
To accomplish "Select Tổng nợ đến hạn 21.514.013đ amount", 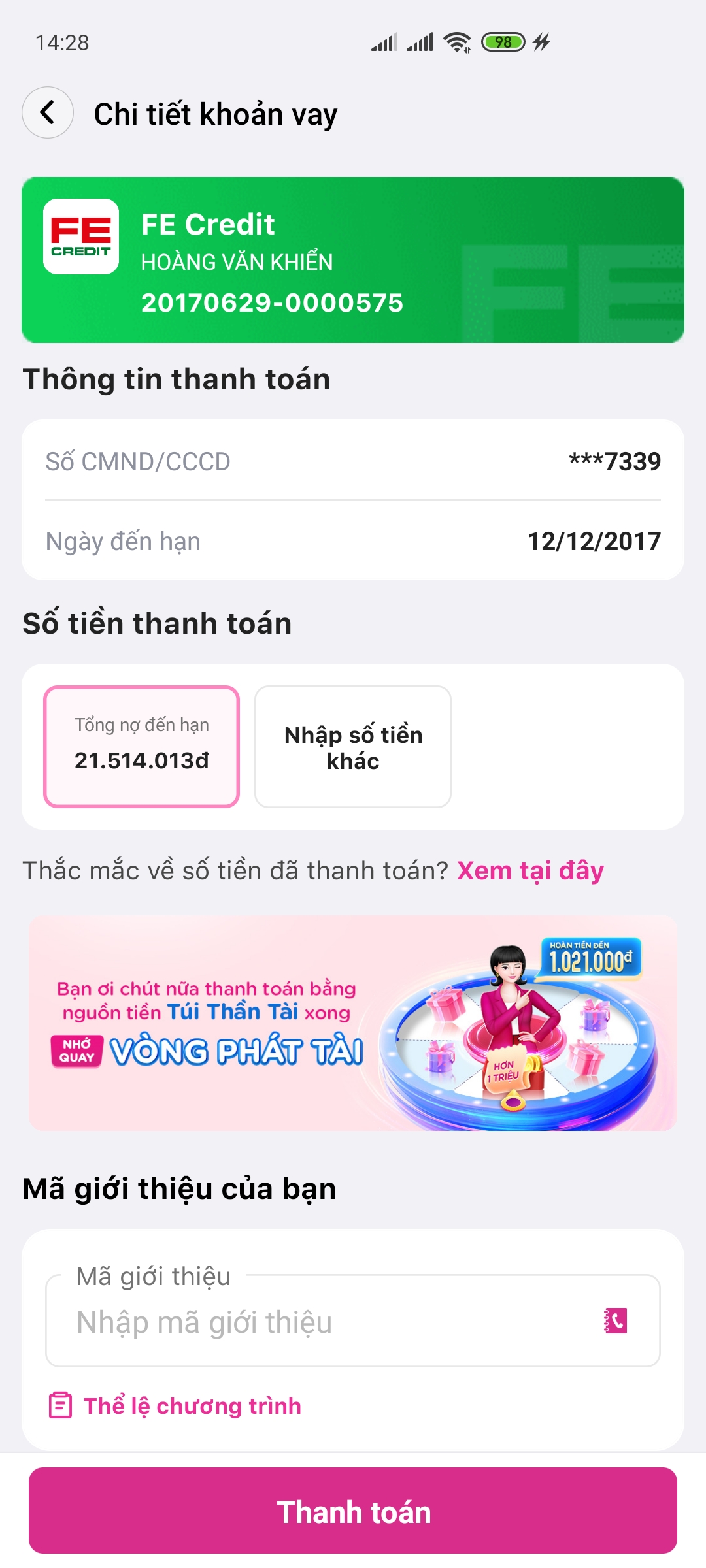I will pyautogui.click(x=142, y=746).
